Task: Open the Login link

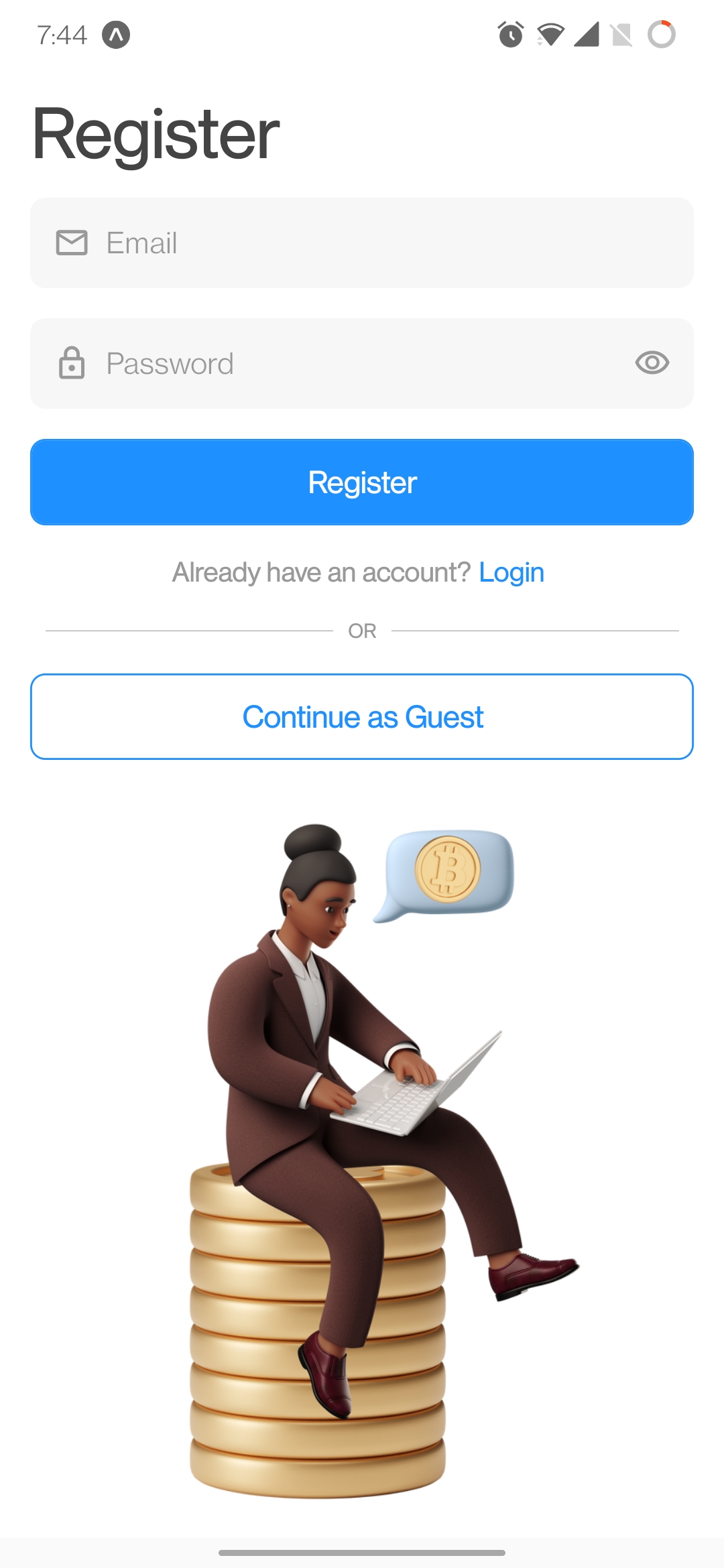Action: (x=511, y=573)
